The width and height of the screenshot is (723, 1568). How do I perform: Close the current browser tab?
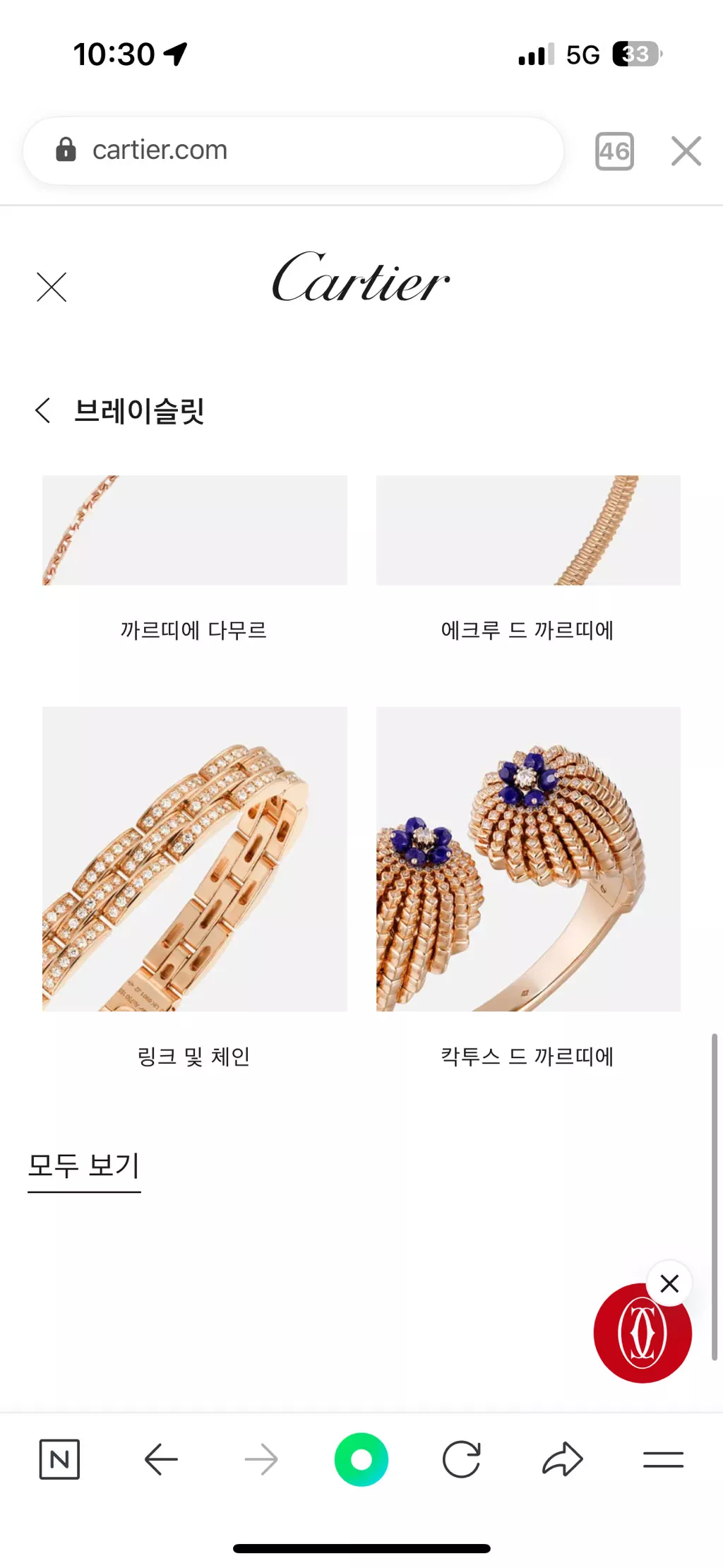pyautogui.click(x=686, y=151)
